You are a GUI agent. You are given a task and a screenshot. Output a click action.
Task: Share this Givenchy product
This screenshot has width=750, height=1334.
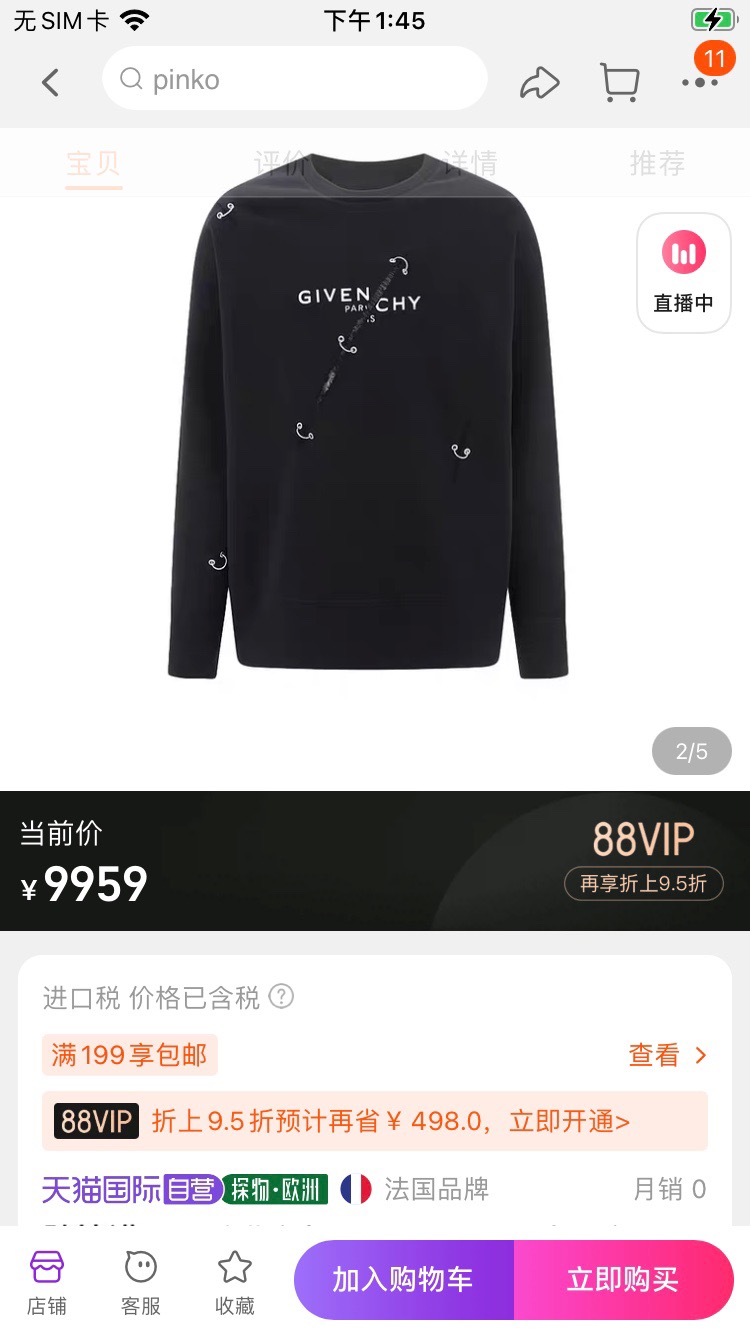point(539,82)
